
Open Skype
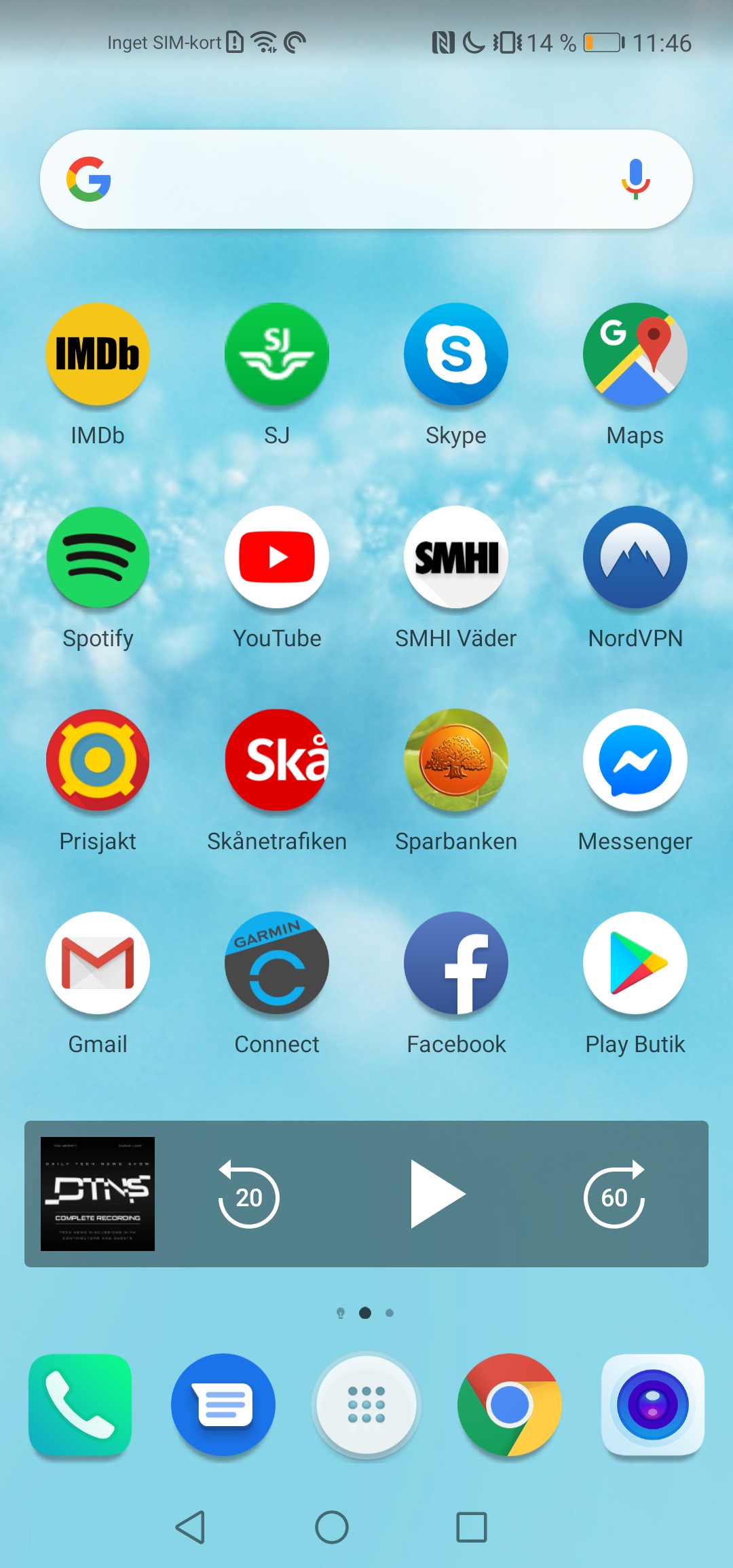tap(456, 354)
